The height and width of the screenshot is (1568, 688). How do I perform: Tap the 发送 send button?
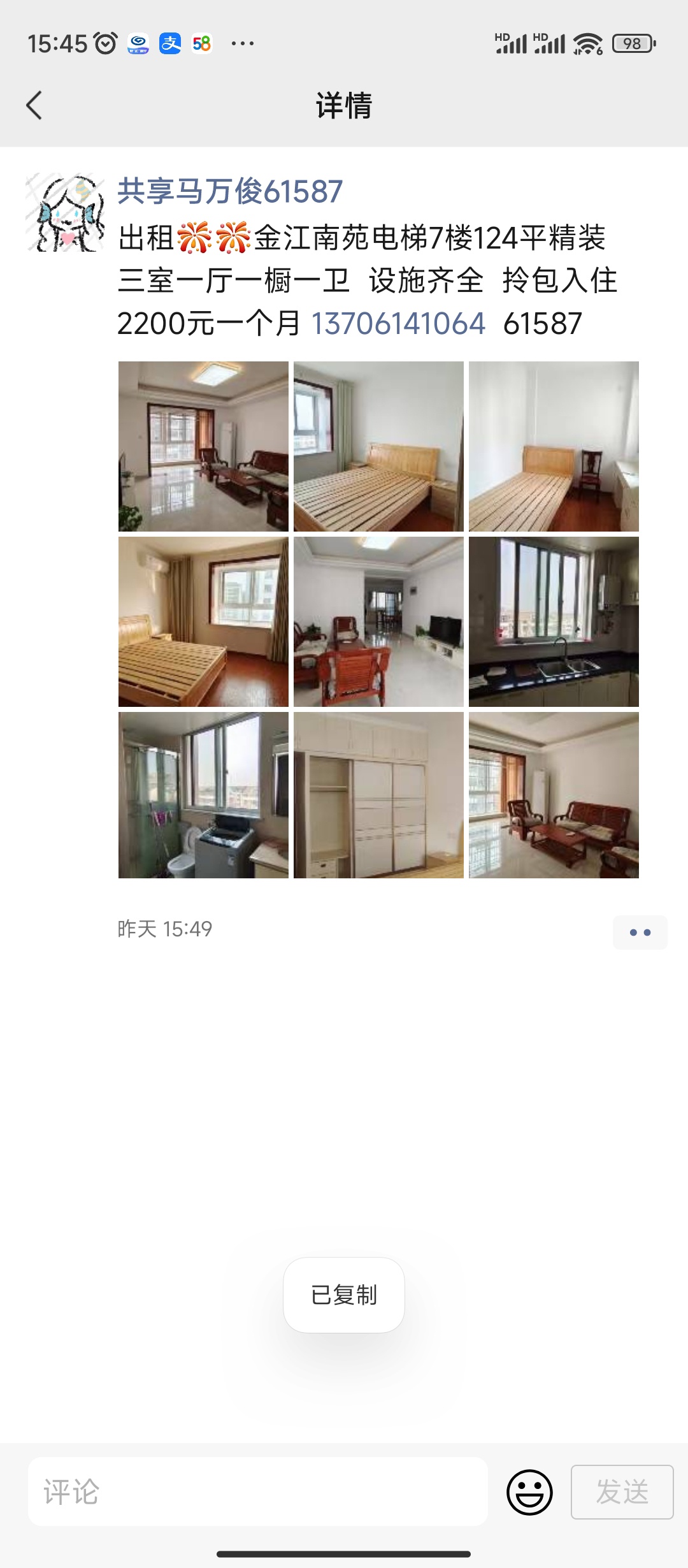622,1492
